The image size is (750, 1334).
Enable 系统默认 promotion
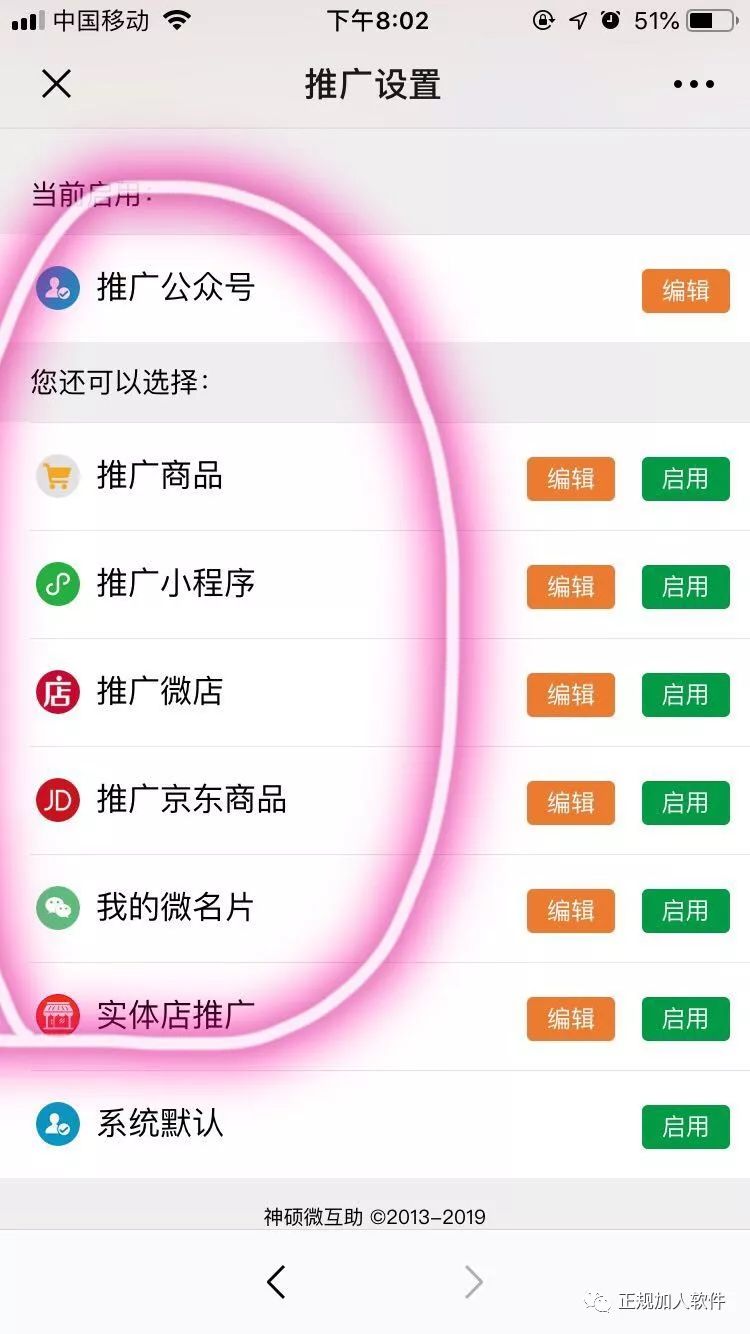[685, 1127]
